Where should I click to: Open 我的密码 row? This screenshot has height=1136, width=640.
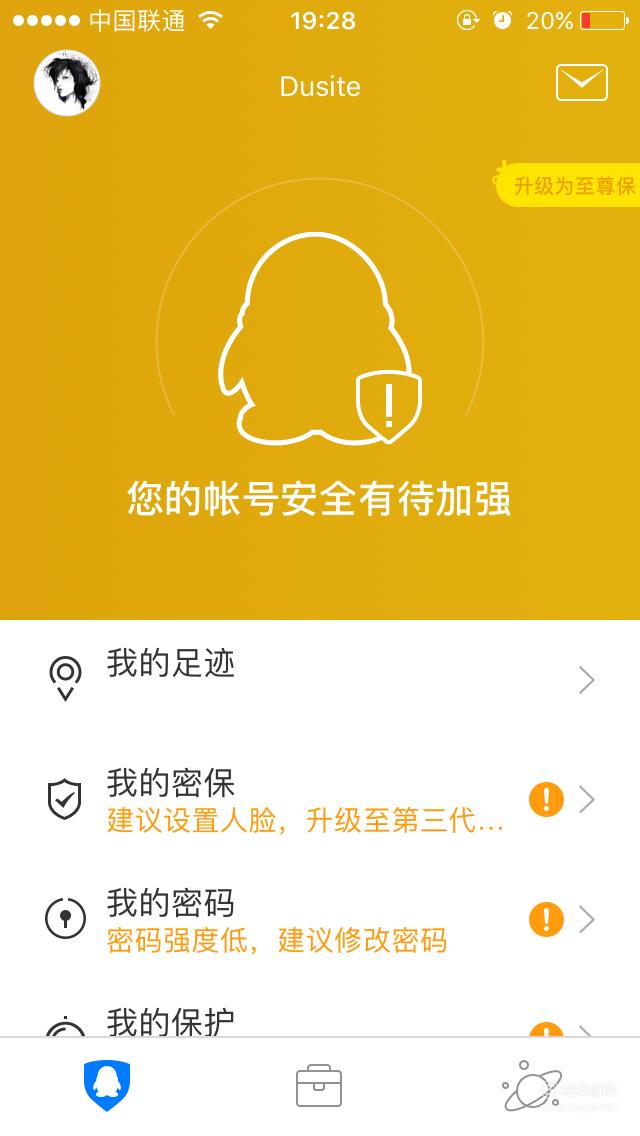320,919
